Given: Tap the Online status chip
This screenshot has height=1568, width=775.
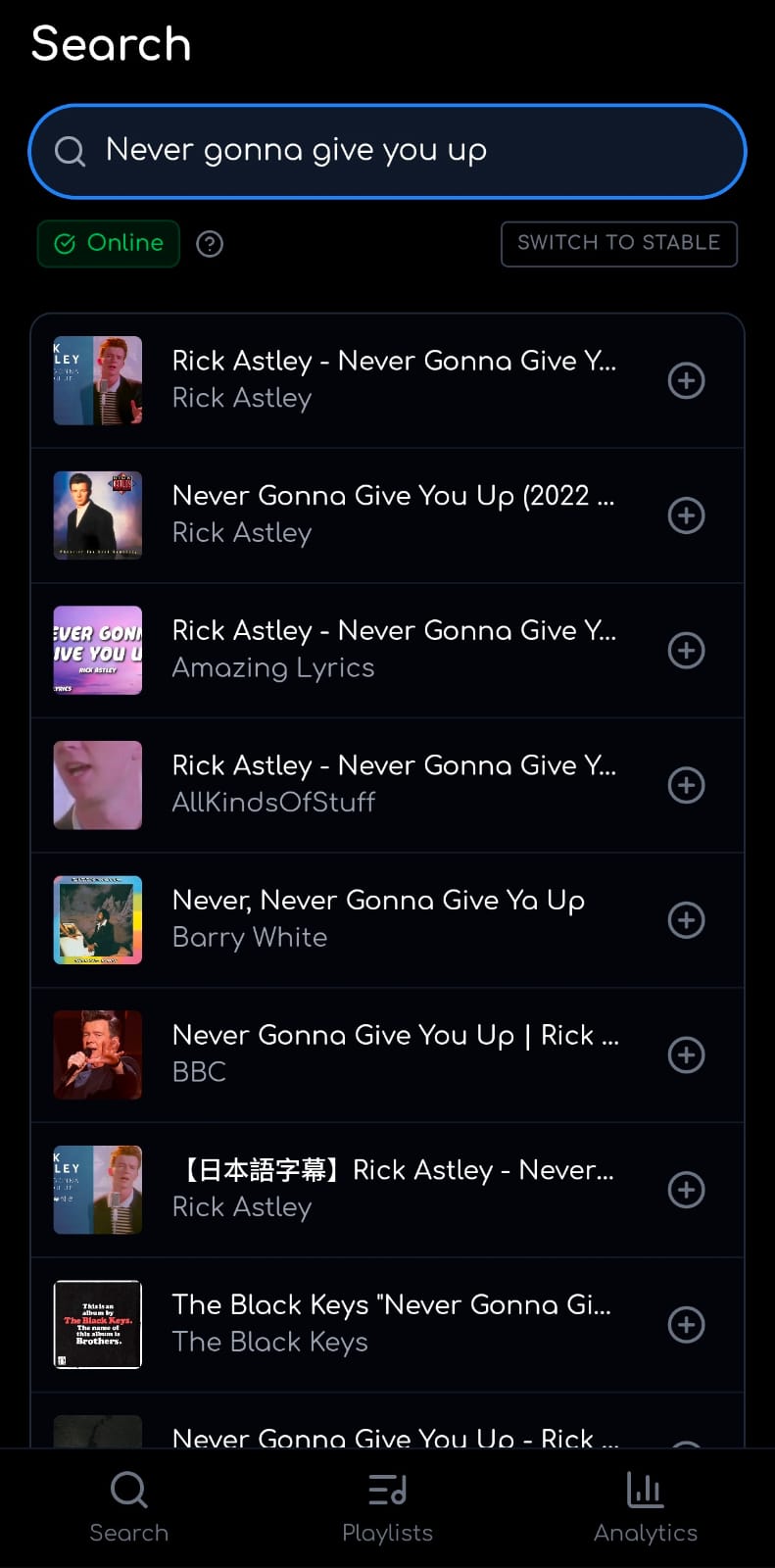Looking at the screenshot, I should [109, 244].
